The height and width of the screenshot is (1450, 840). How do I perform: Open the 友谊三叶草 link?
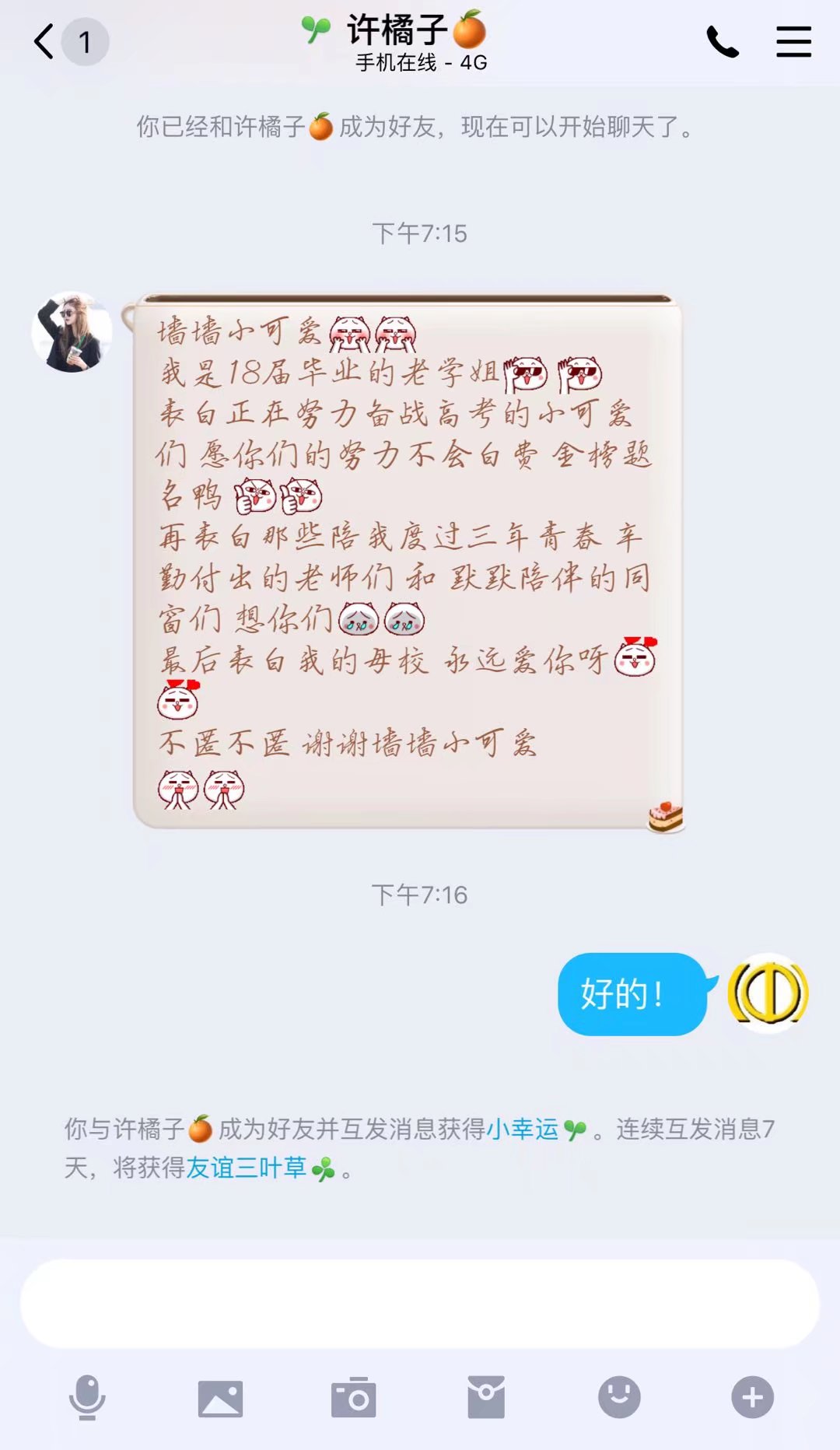pos(246,1168)
